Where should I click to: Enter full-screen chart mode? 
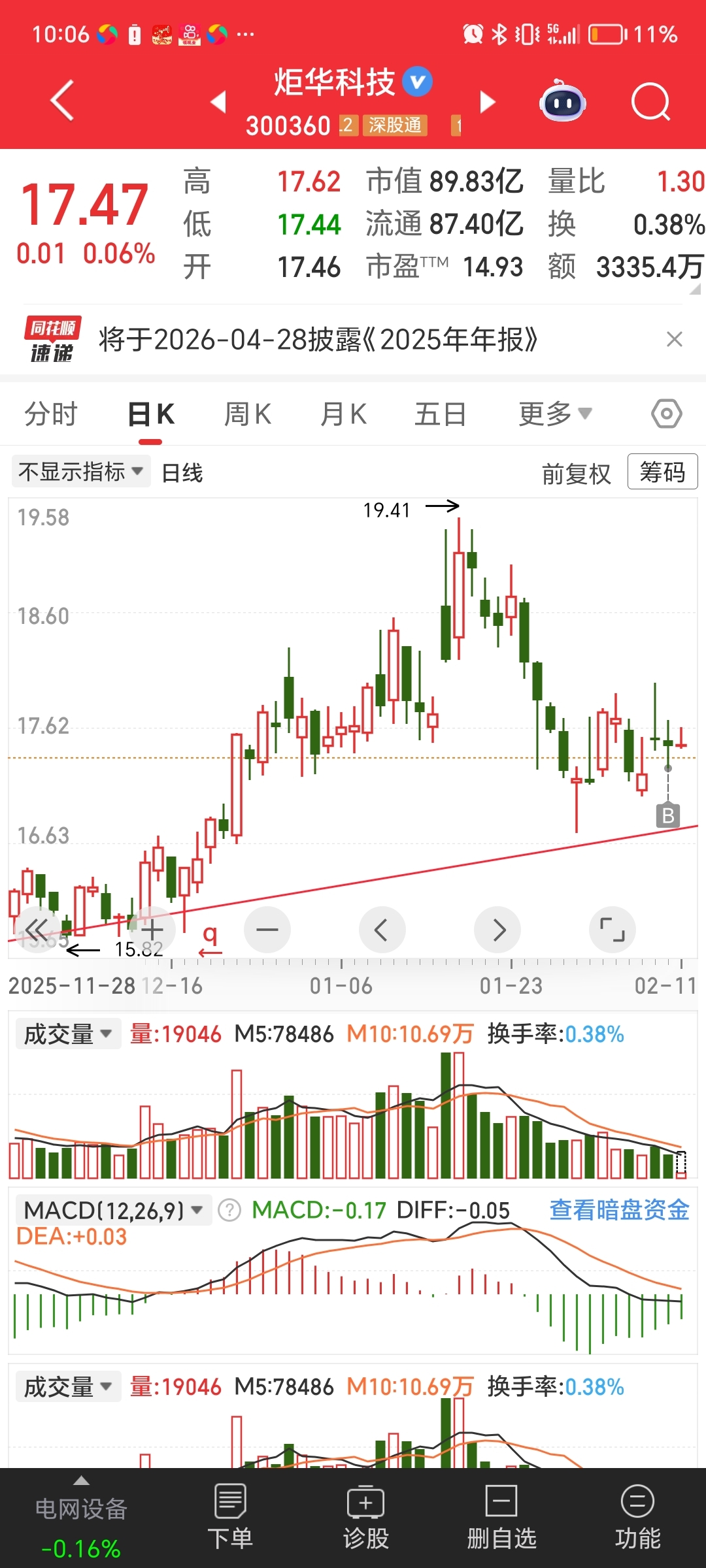[x=612, y=930]
